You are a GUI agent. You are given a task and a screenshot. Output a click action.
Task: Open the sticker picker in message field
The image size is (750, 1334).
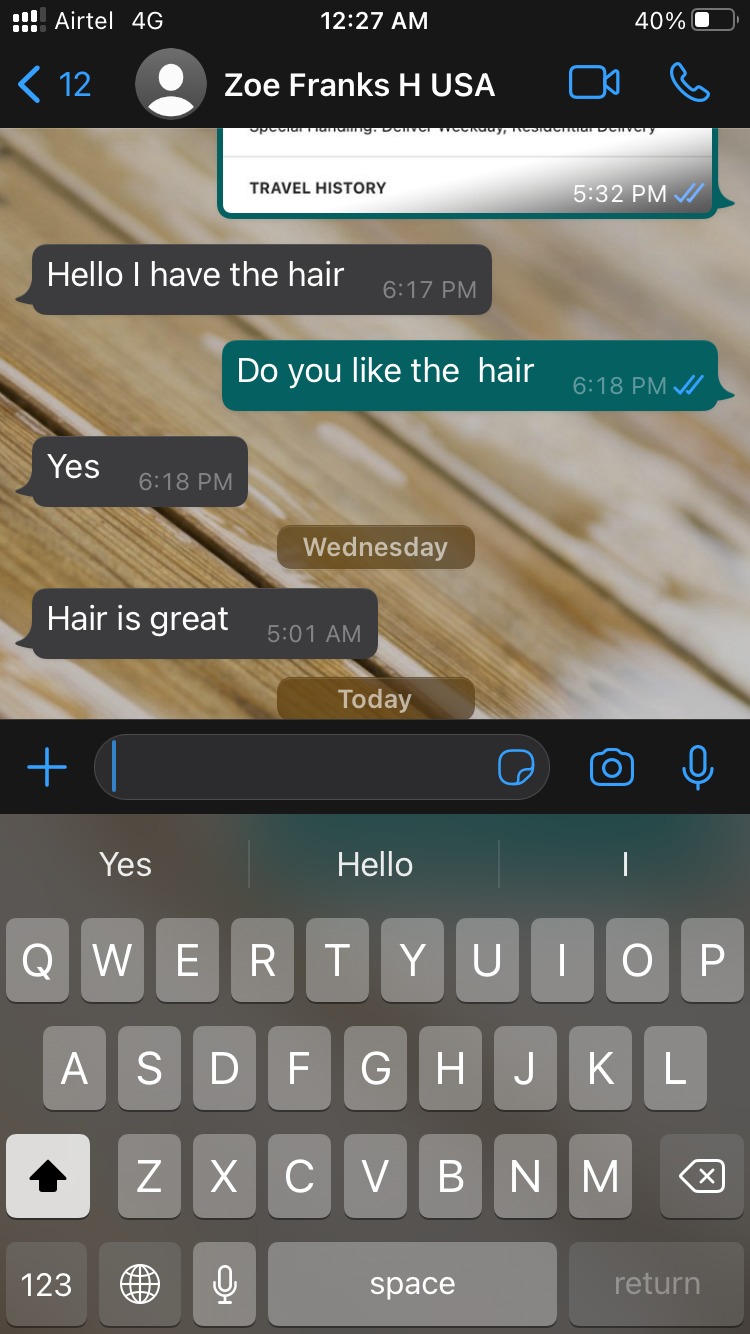point(516,768)
